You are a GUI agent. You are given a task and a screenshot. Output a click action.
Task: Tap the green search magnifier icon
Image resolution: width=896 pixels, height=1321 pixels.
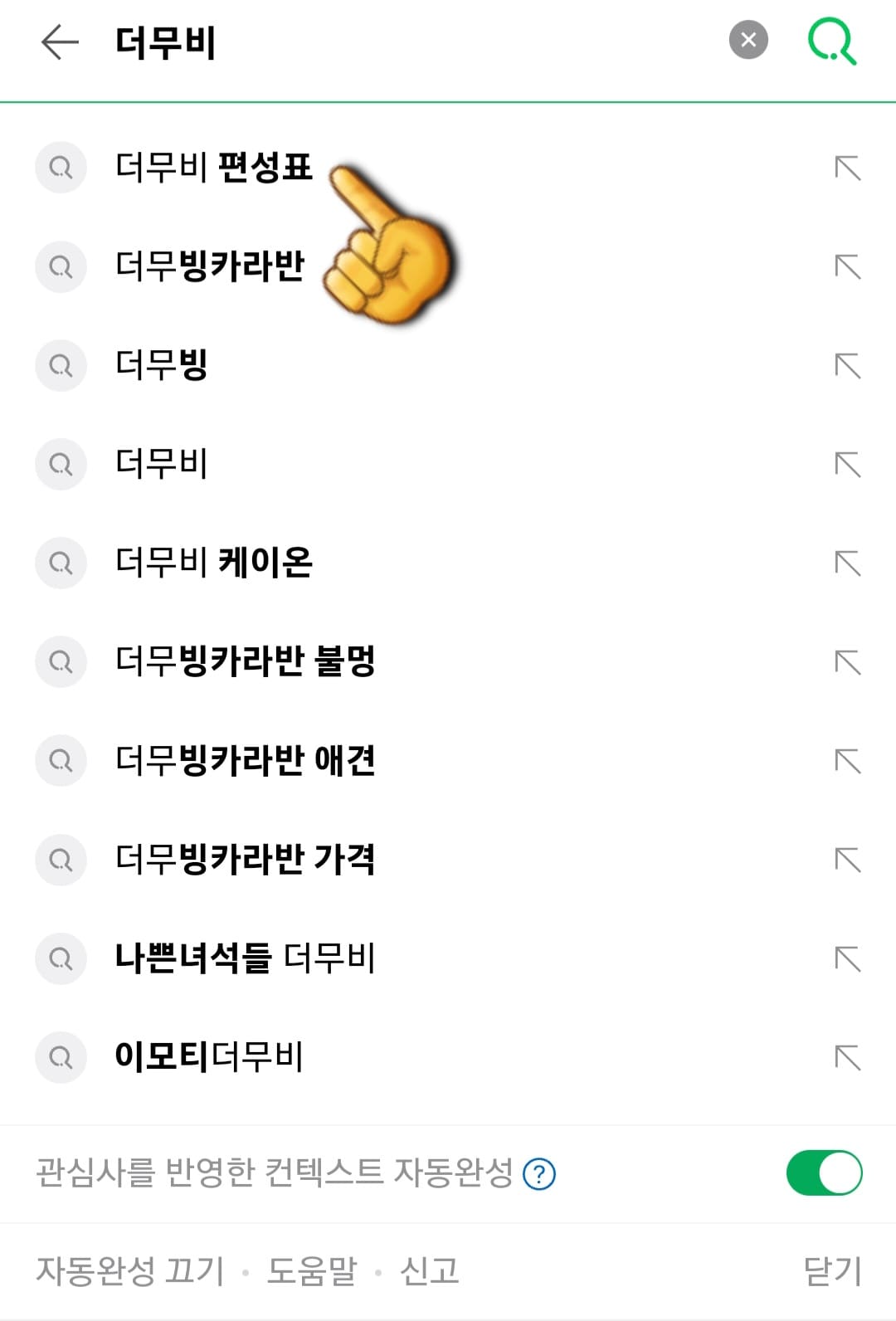point(832,41)
